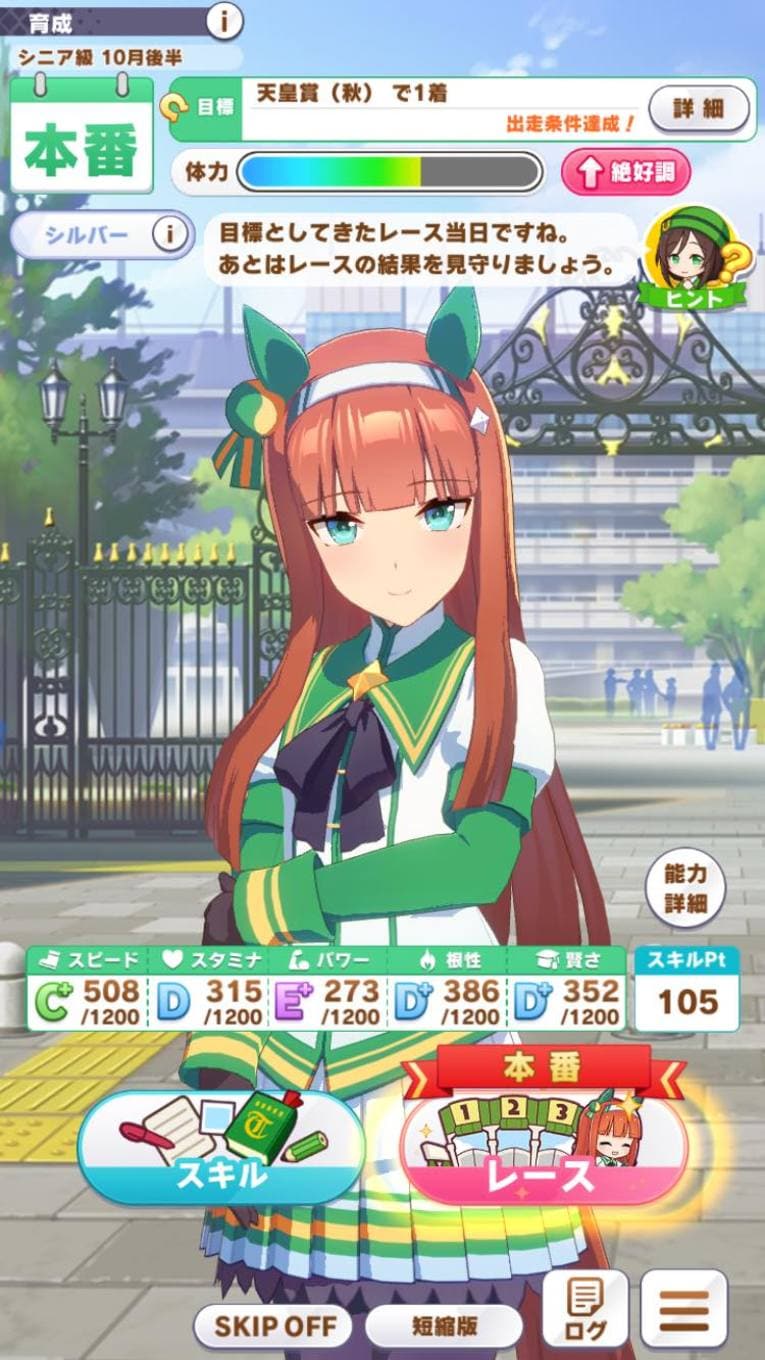
Task: Open the シルバー info button
Action: click(x=172, y=235)
